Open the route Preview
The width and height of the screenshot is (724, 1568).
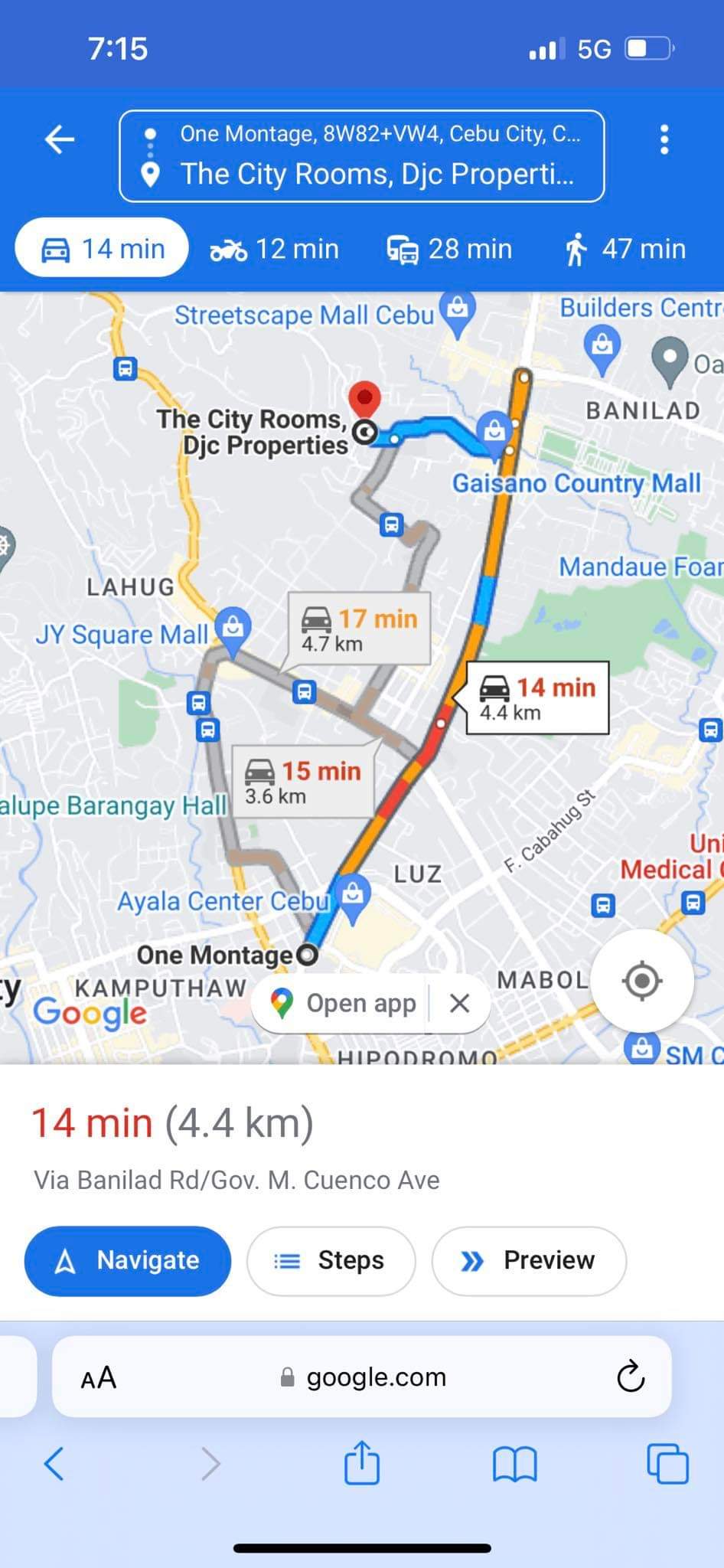click(529, 1260)
